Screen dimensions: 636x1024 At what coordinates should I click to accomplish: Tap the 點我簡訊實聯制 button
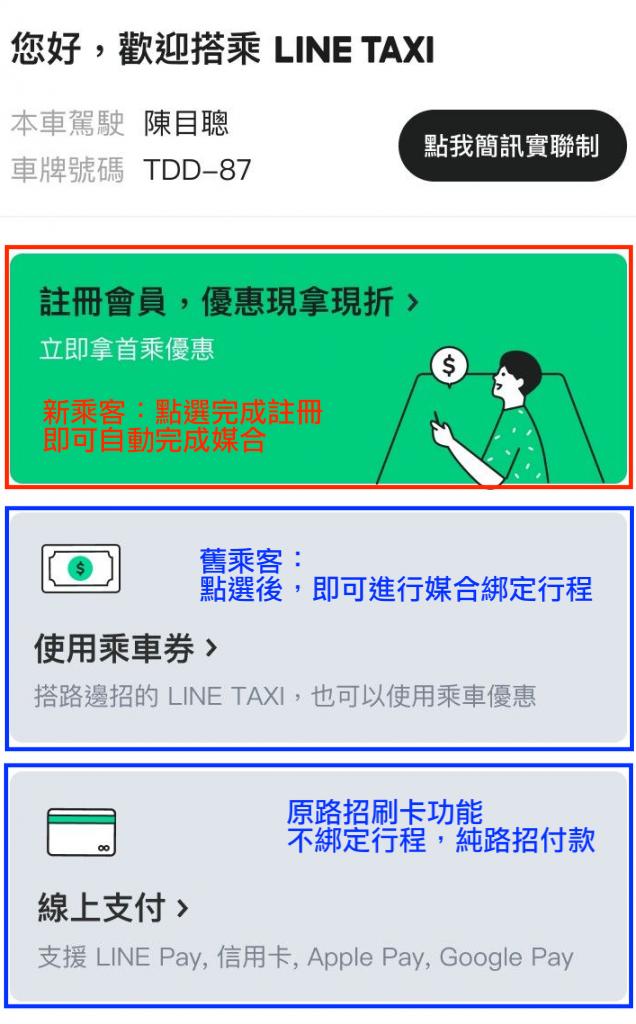click(x=513, y=146)
